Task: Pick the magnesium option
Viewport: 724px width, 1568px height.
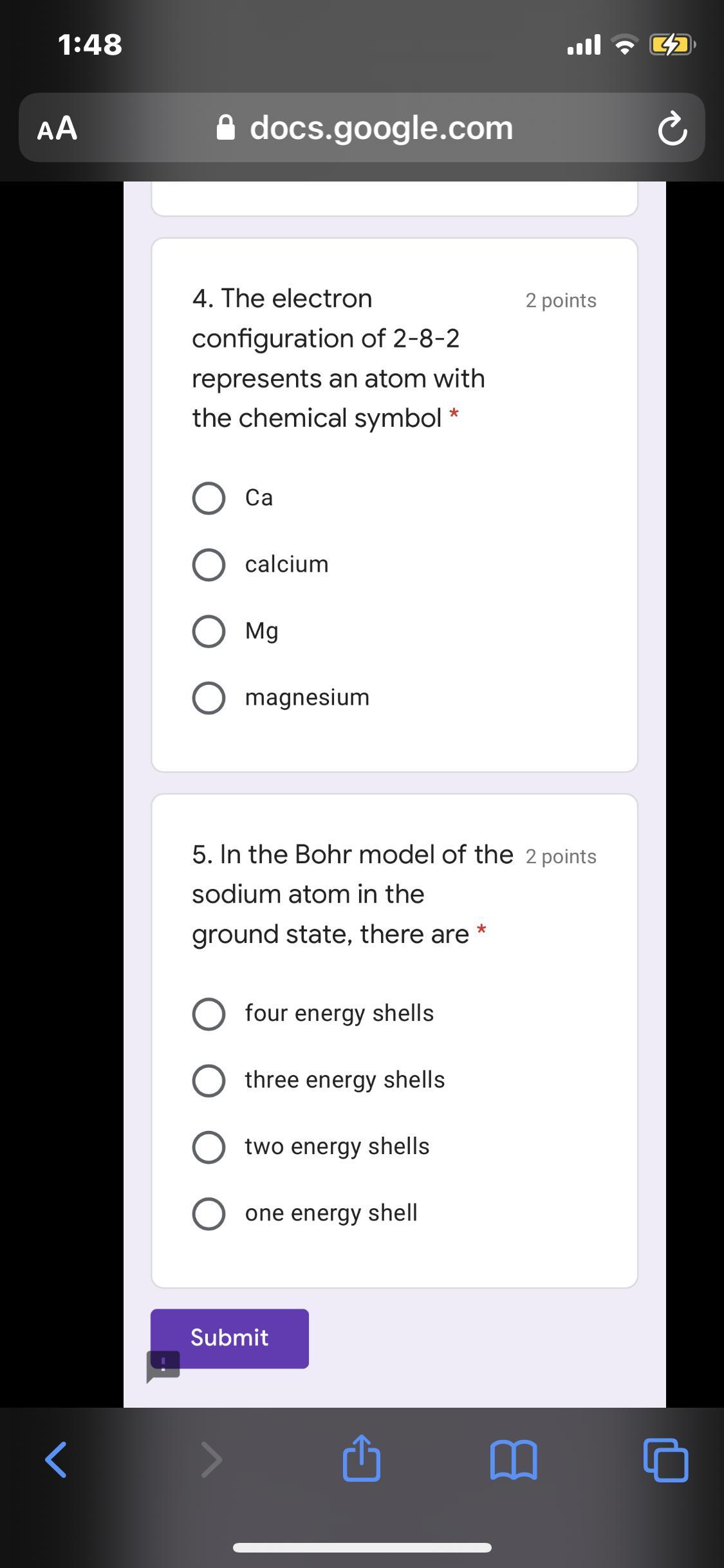Action: click(209, 698)
